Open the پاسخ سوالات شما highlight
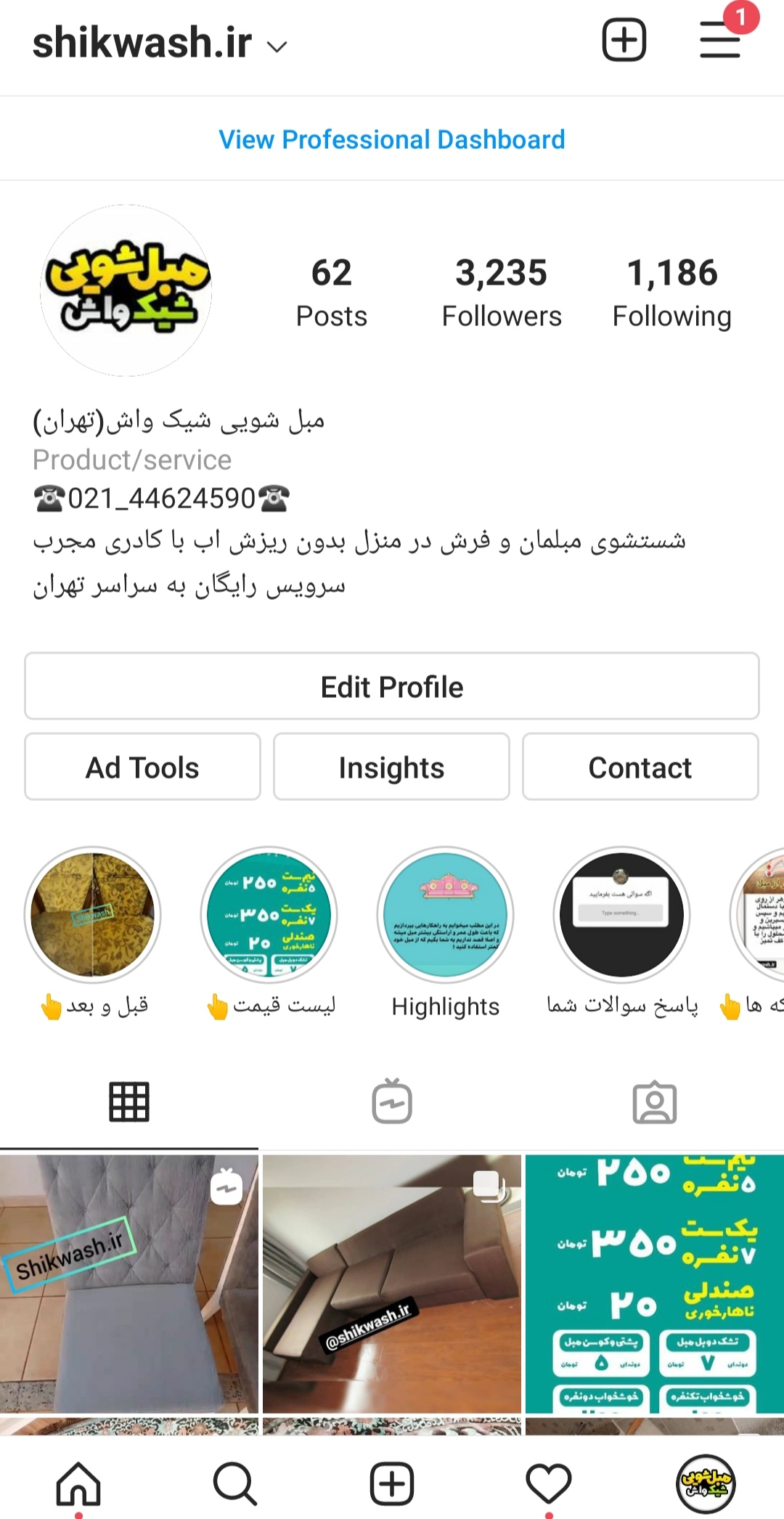 pyautogui.click(x=621, y=915)
